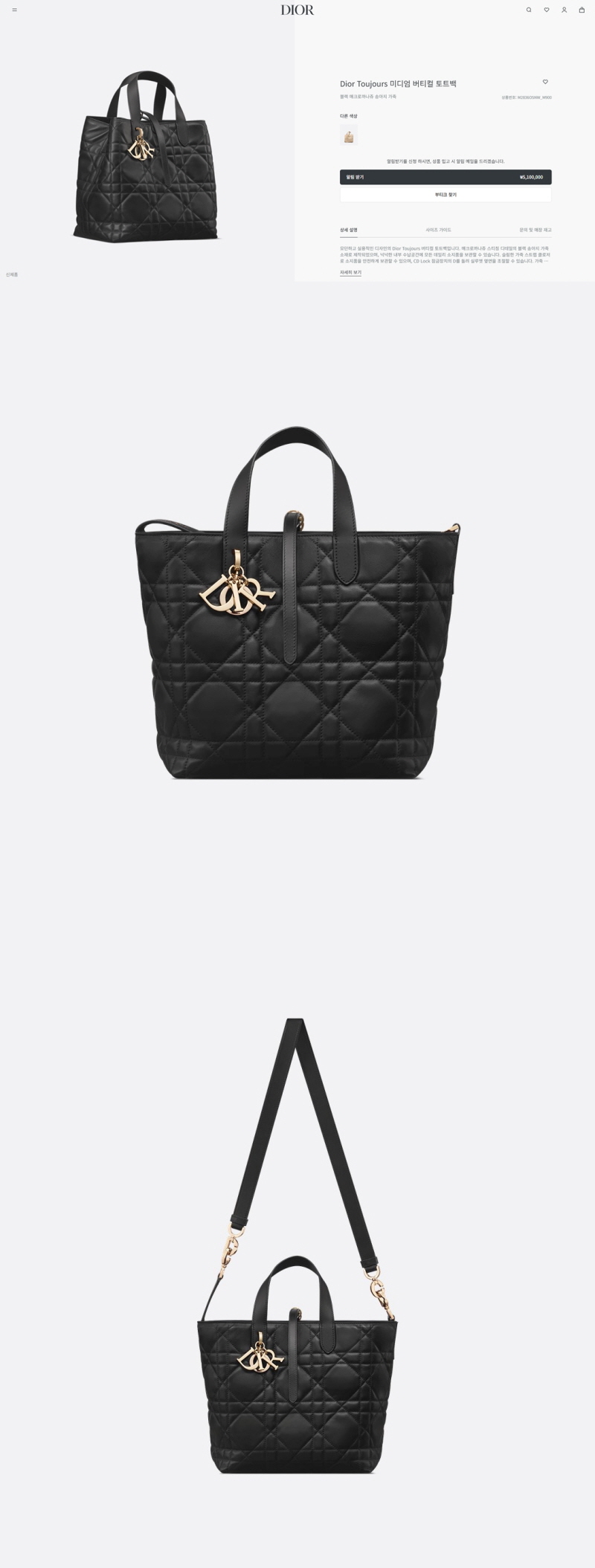Expand description via 자세히 보기 link

point(350,272)
